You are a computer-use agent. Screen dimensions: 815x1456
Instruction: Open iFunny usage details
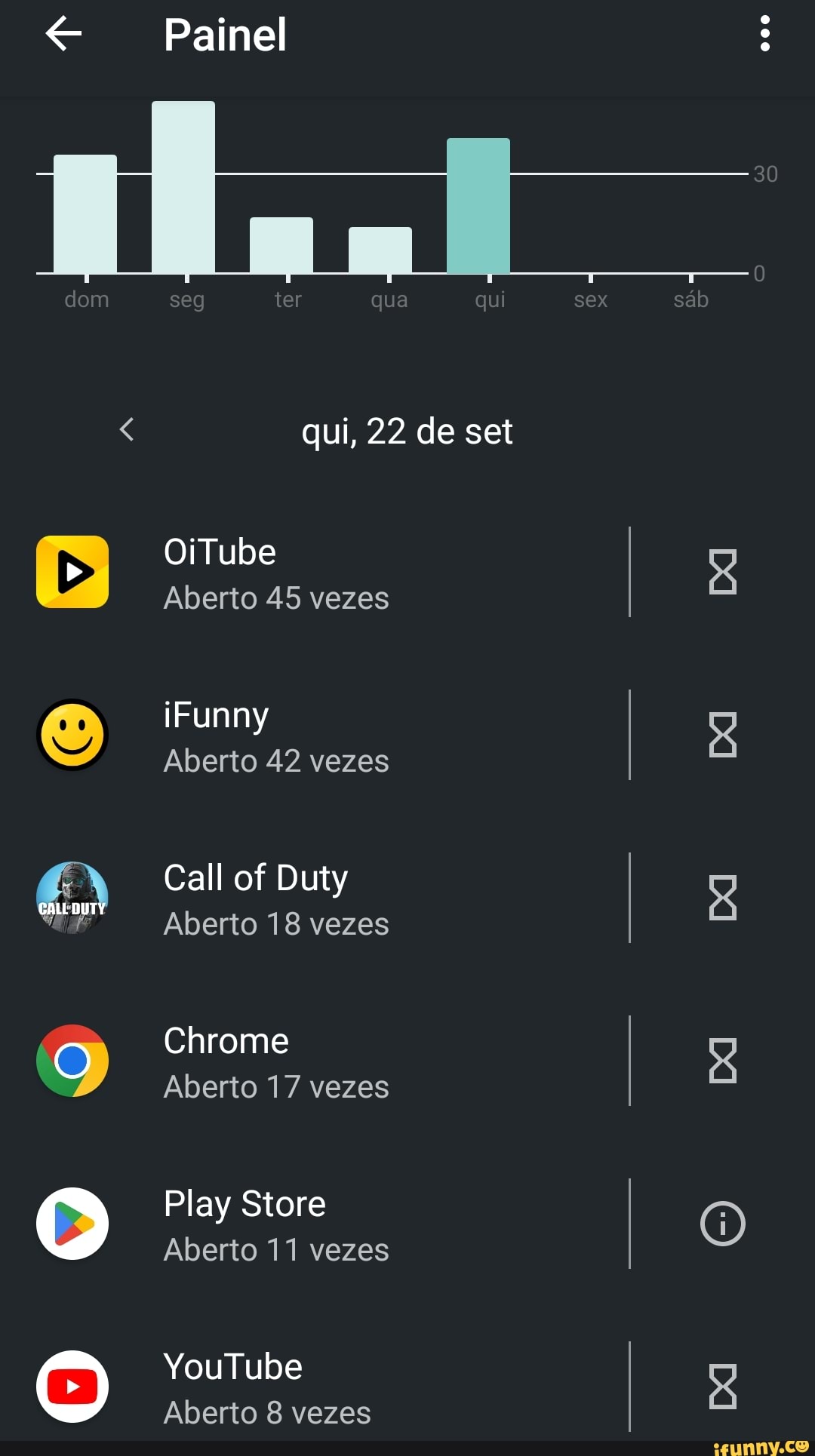[x=314, y=736]
